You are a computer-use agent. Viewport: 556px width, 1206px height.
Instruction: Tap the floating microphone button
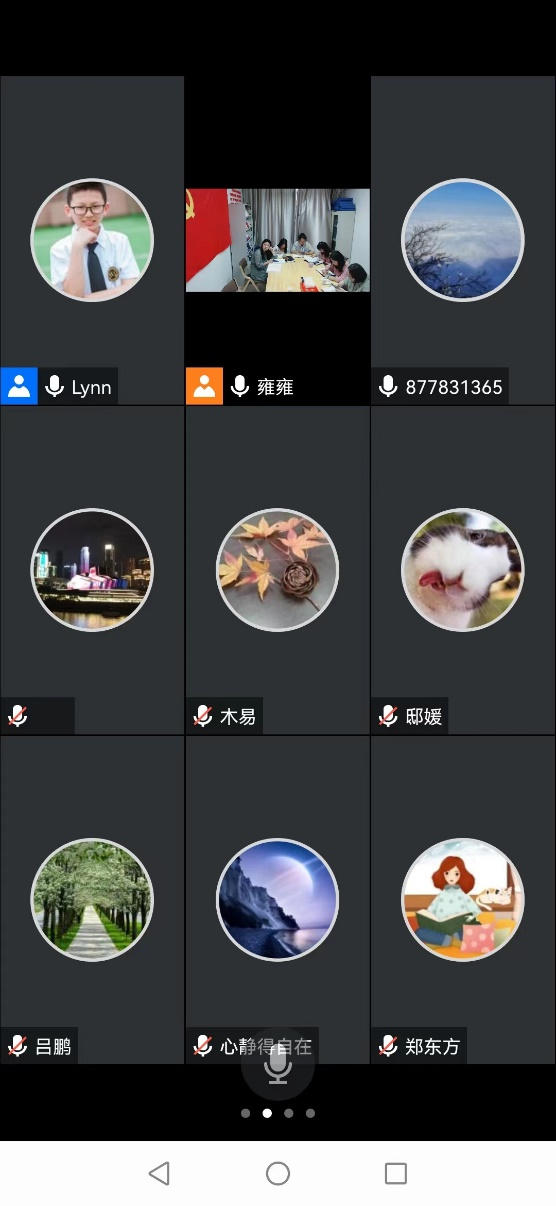click(x=278, y=1065)
